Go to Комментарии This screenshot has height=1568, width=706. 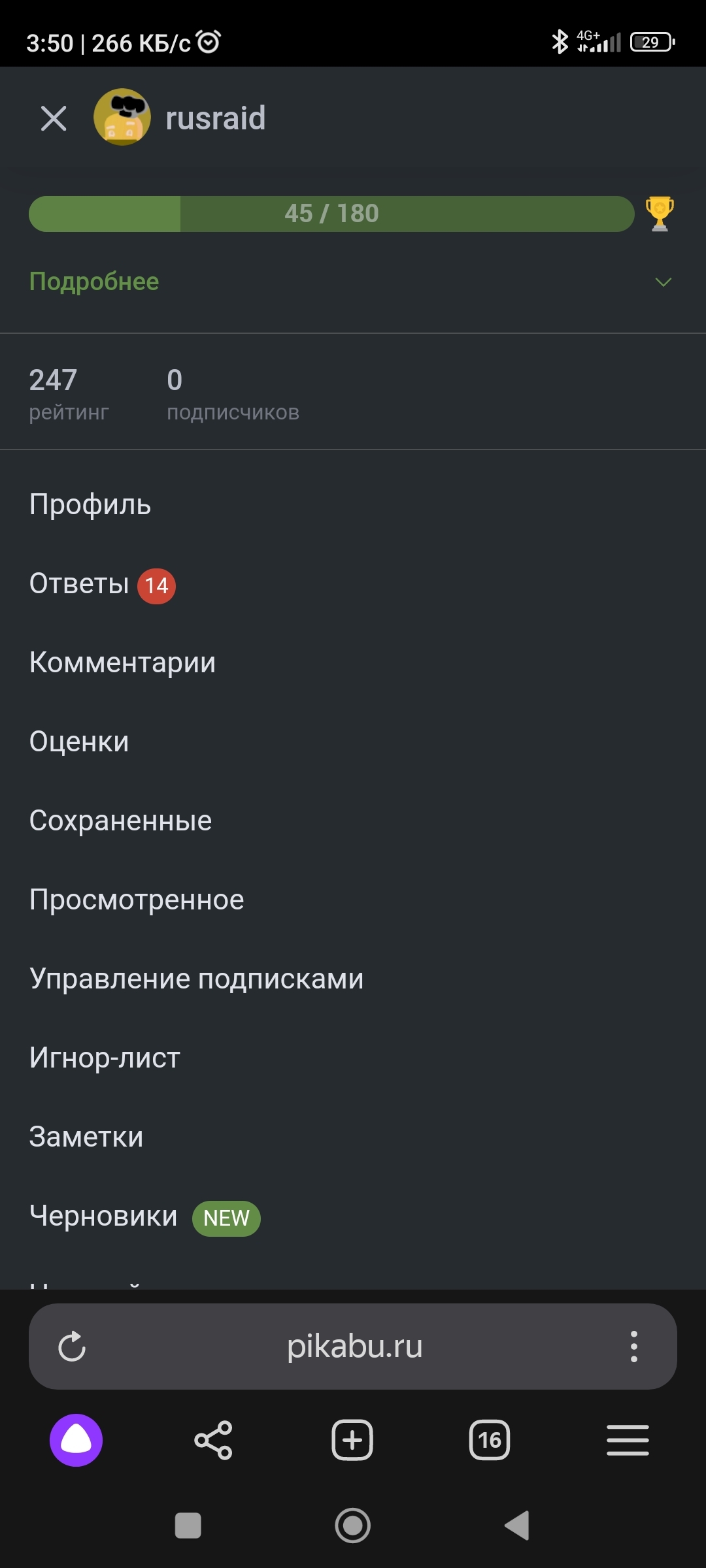[x=122, y=662]
